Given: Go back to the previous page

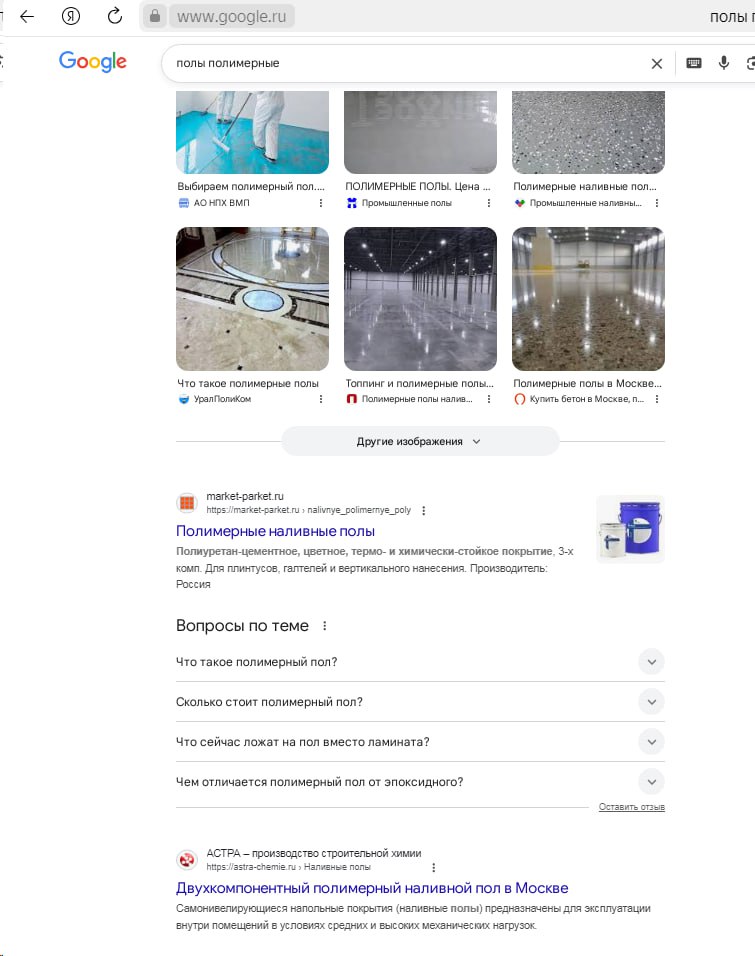Looking at the screenshot, I should 27,16.
